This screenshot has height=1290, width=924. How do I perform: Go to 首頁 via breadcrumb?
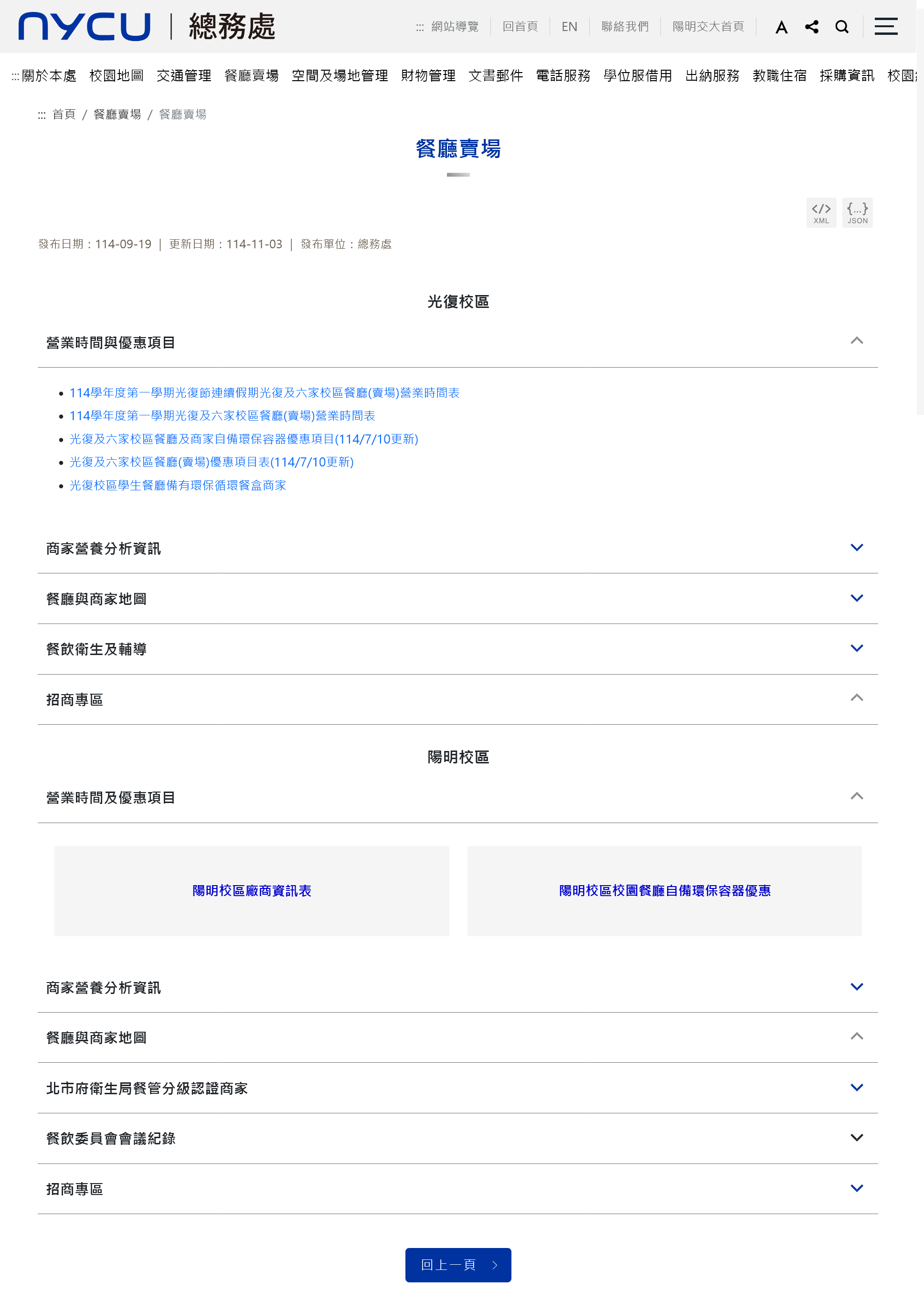[64, 114]
